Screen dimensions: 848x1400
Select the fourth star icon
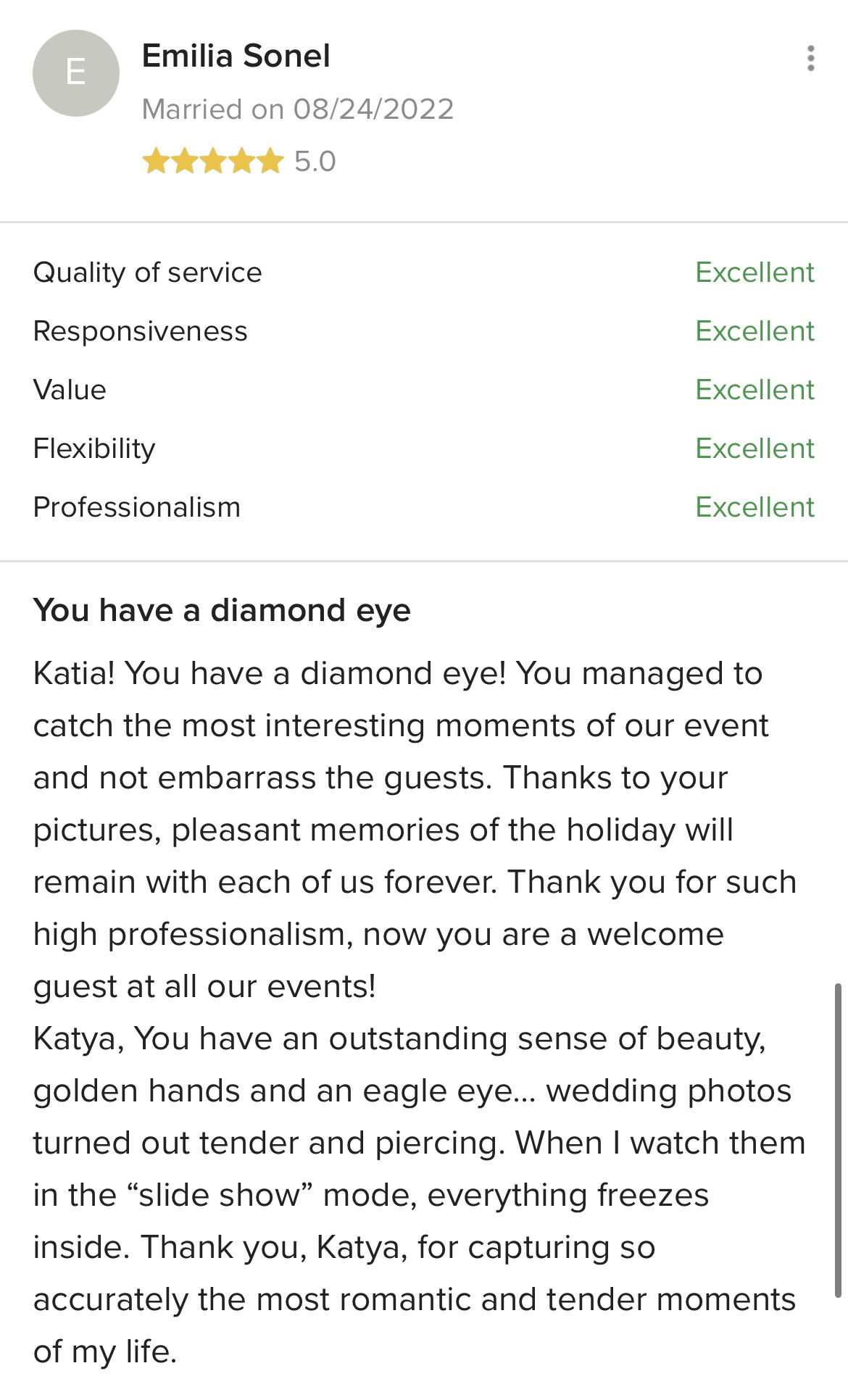tap(241, 161)
